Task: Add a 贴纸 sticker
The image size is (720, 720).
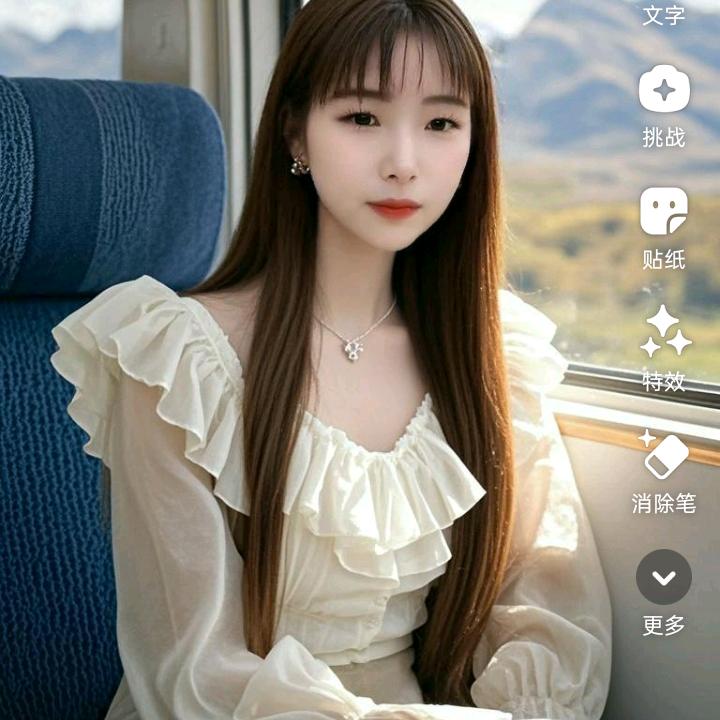Action: [664, 212]
